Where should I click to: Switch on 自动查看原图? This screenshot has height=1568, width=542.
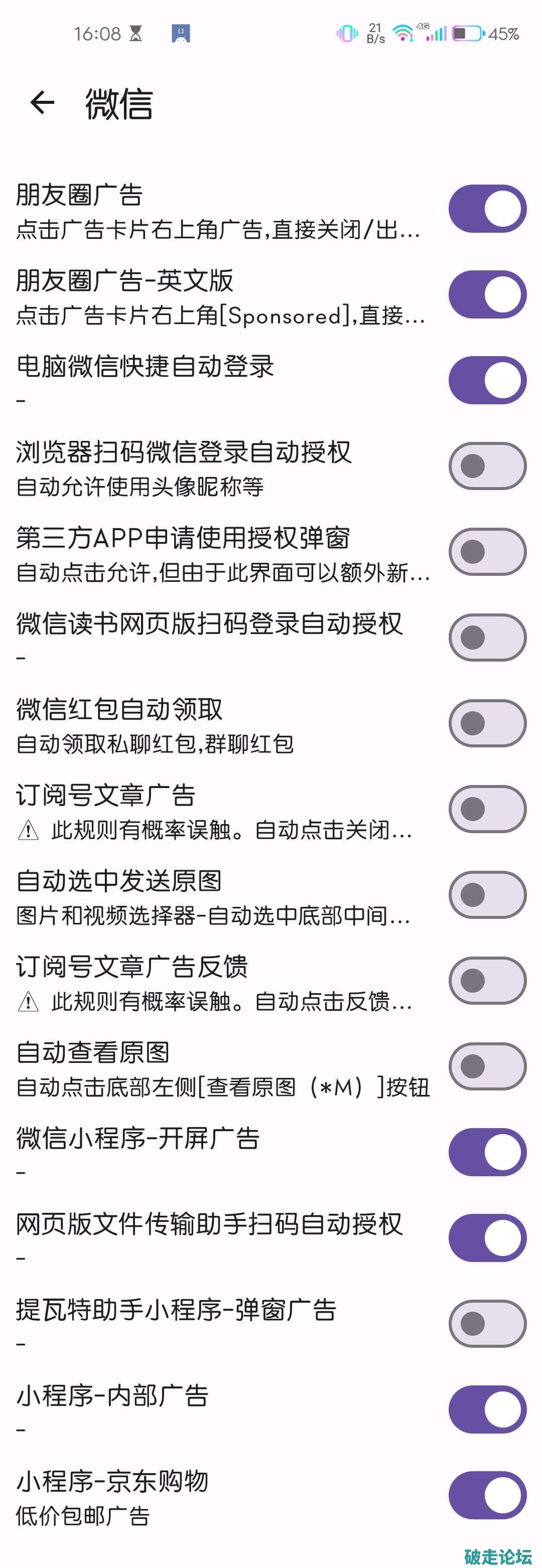pos(487,1067)
